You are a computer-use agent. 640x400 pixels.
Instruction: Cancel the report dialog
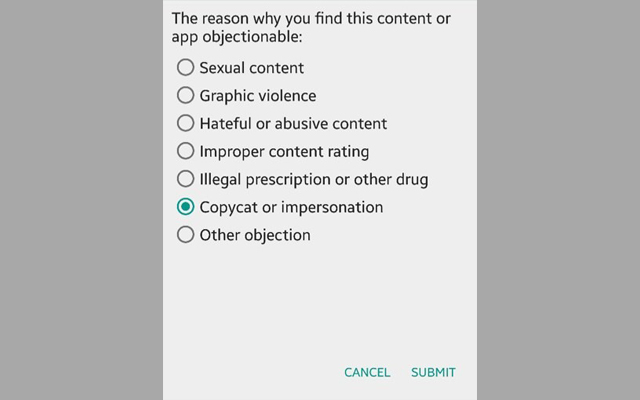[x=367, y=372]
